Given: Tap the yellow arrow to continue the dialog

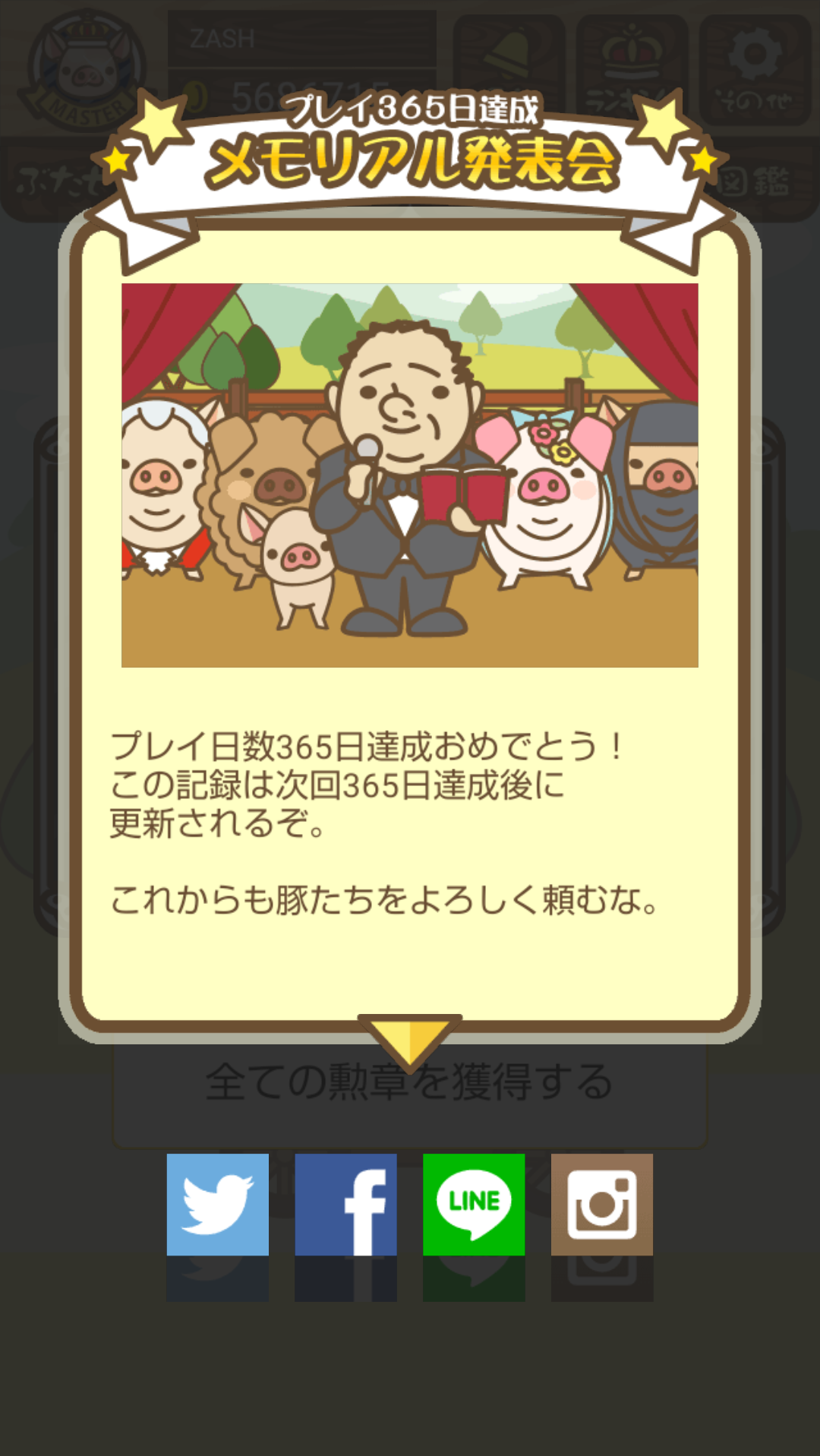Looking at the screenshot, I should point(409,1038).
